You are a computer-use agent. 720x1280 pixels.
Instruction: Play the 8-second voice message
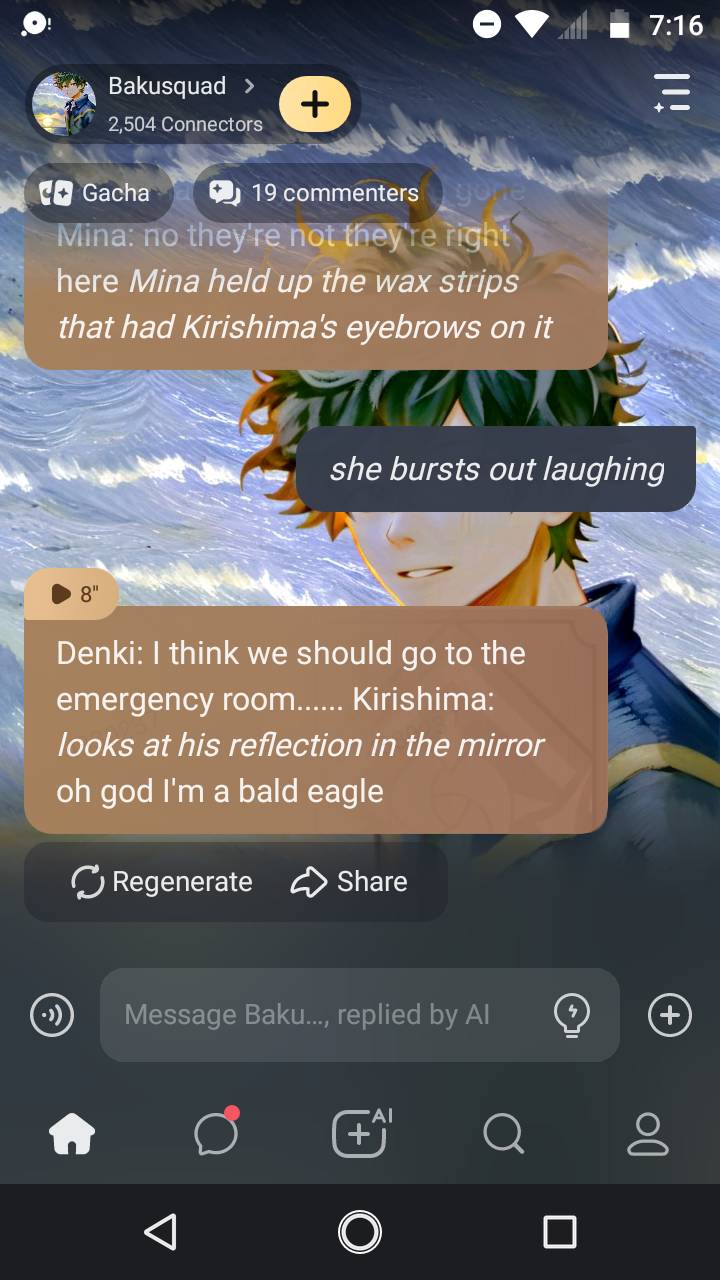72,594
